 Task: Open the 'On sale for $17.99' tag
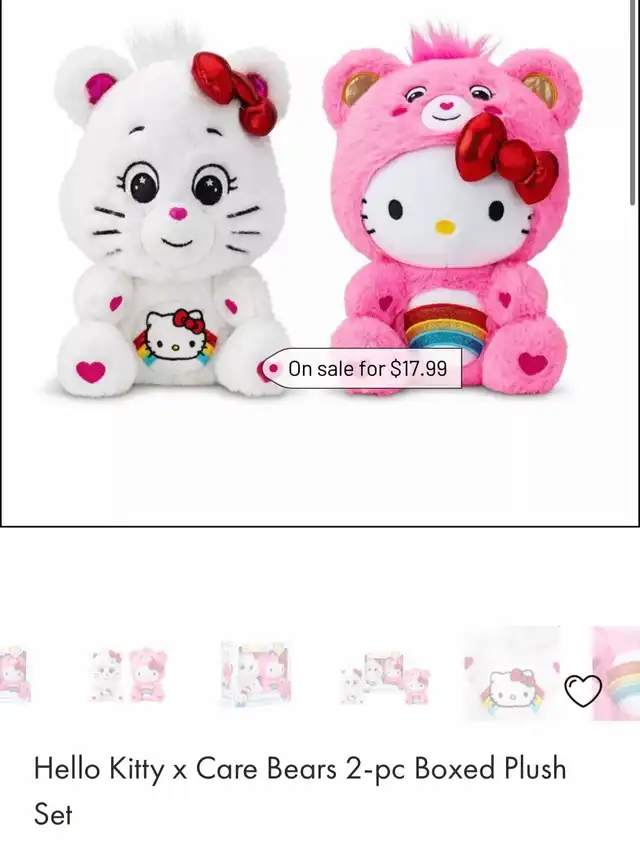point(361,368)
